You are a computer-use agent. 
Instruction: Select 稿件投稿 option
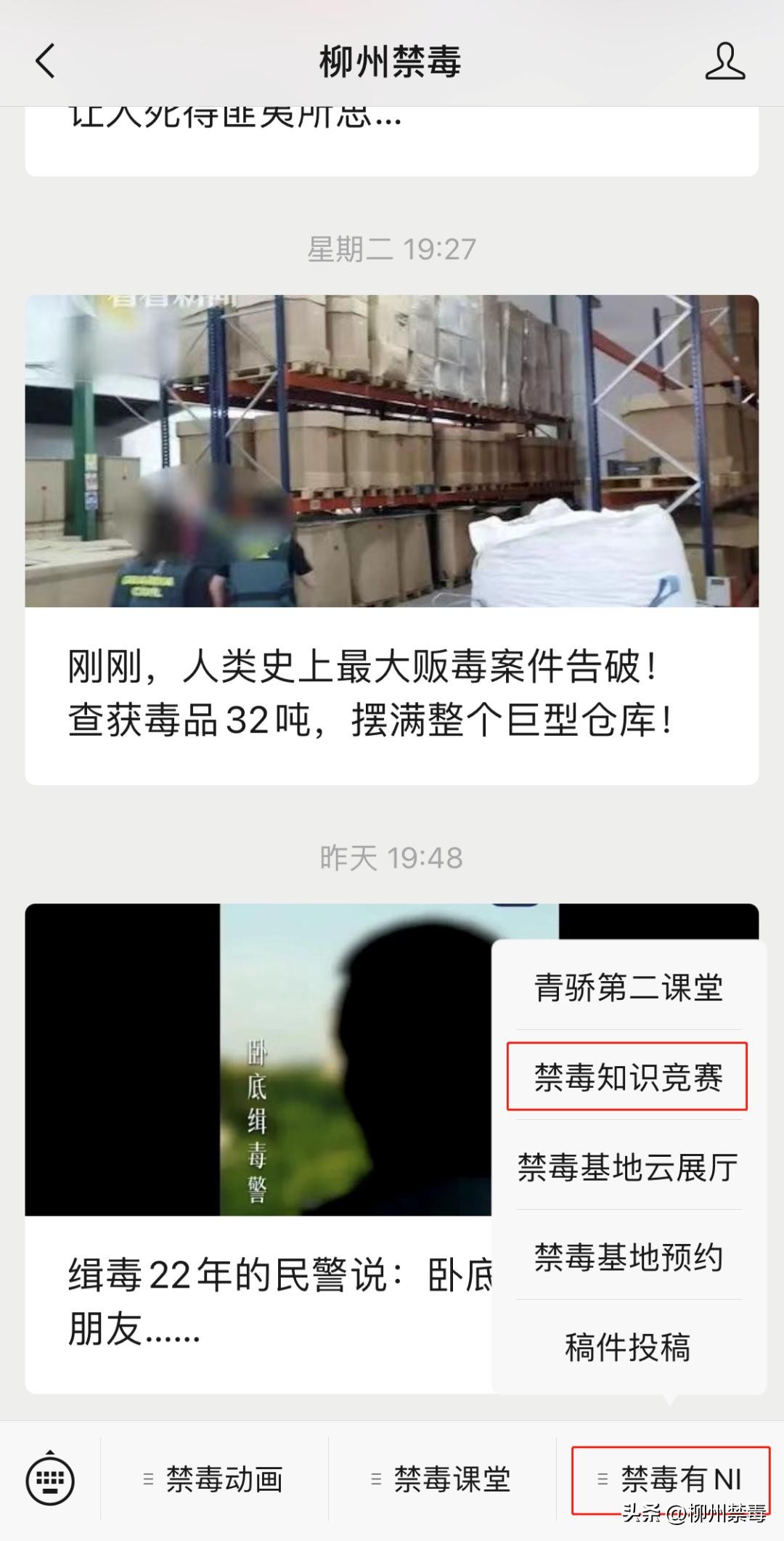(629, 1348)
